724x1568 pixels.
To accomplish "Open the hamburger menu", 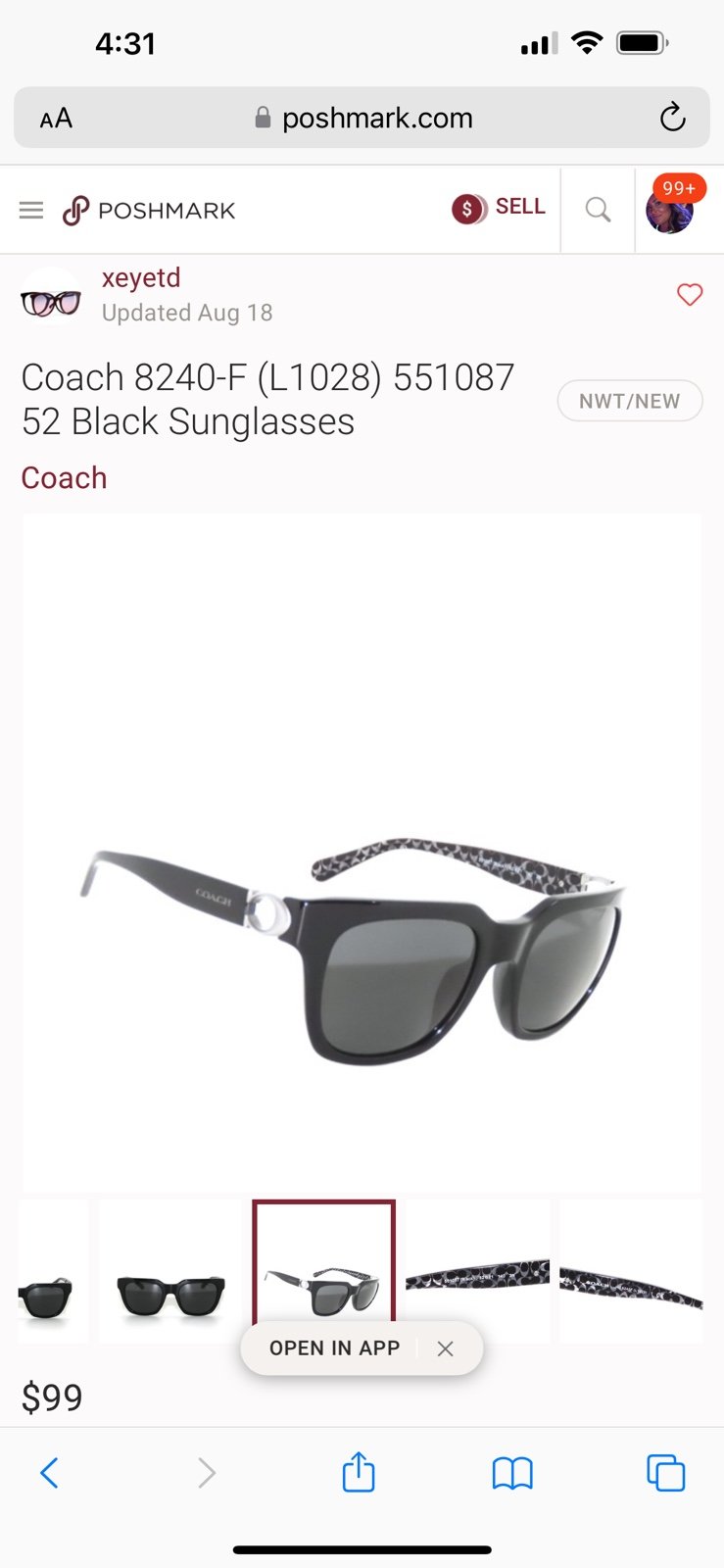I will pyautogui.click(x=31, y=211).
